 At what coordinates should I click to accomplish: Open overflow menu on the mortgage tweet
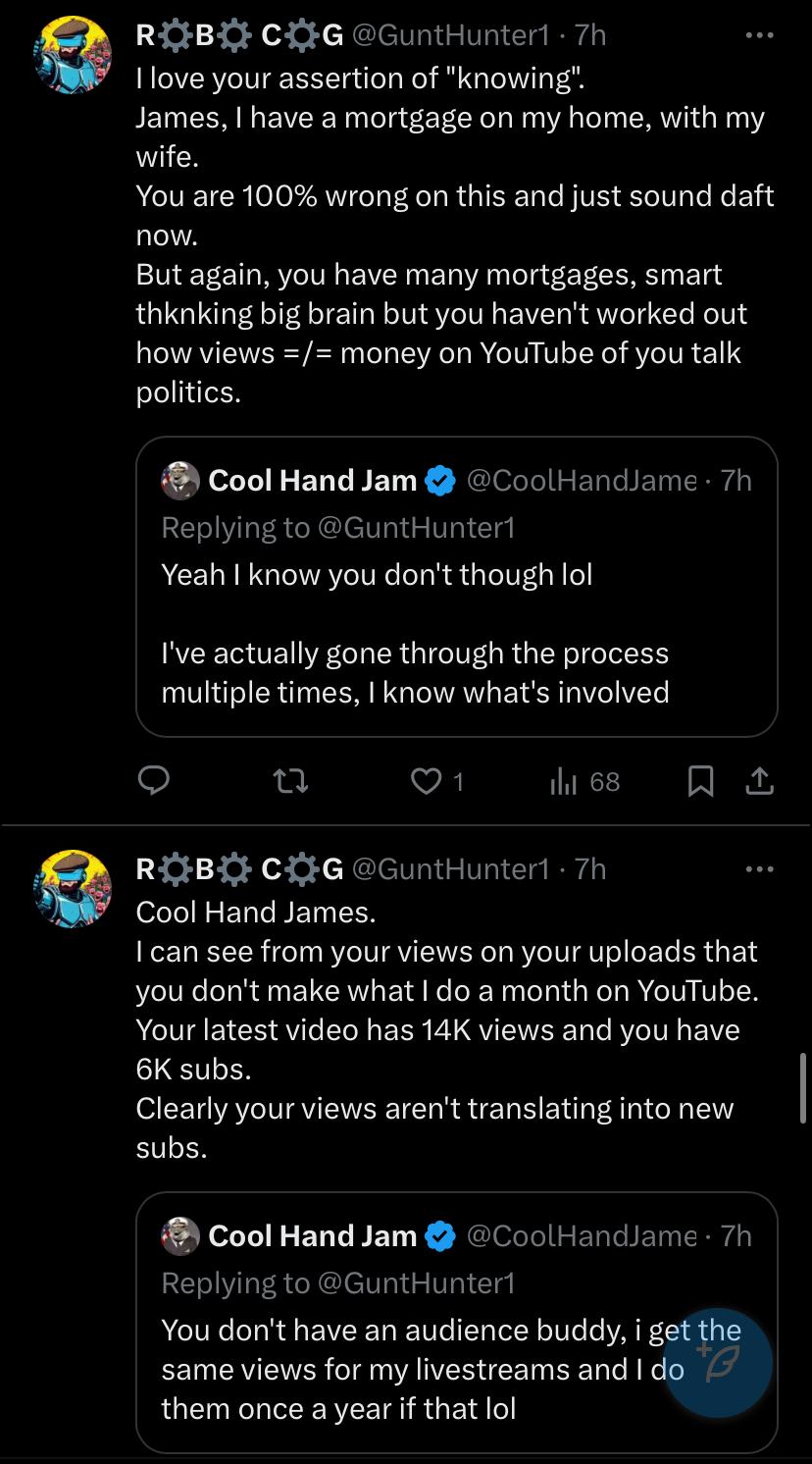point(760,35)
